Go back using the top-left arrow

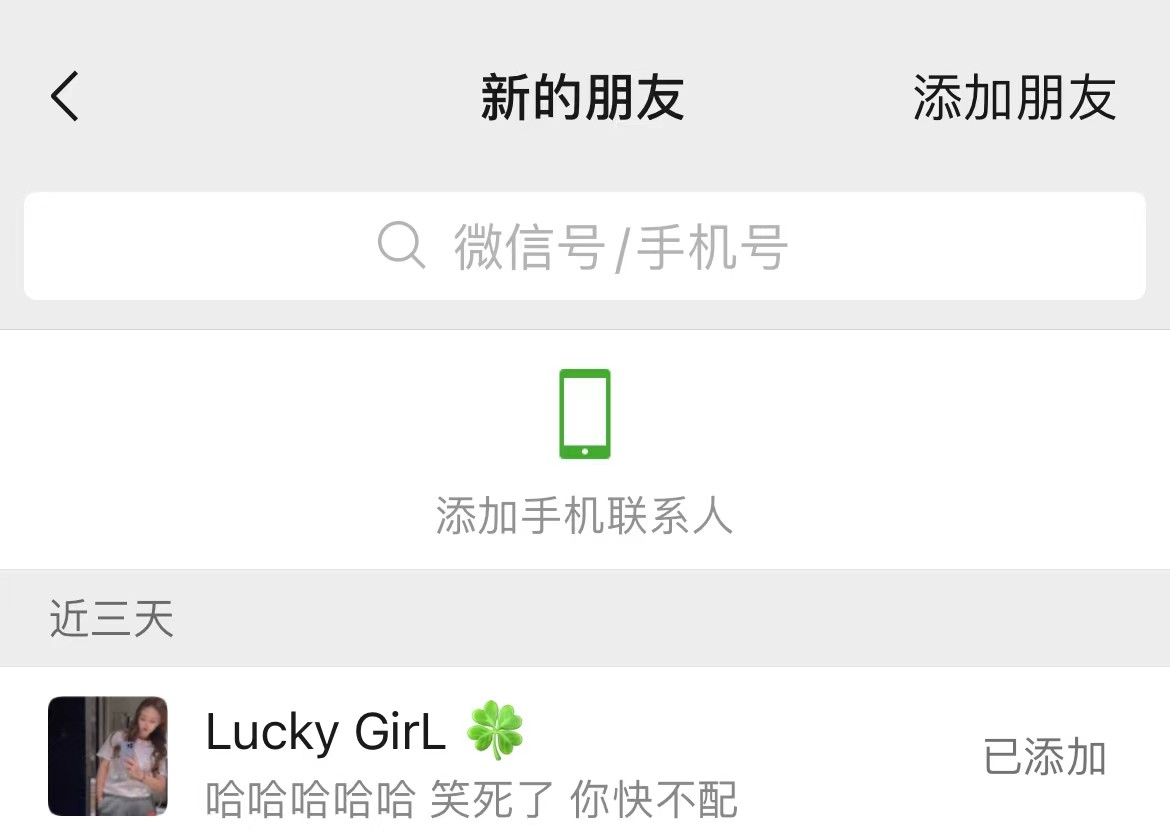tap(65, 98)
